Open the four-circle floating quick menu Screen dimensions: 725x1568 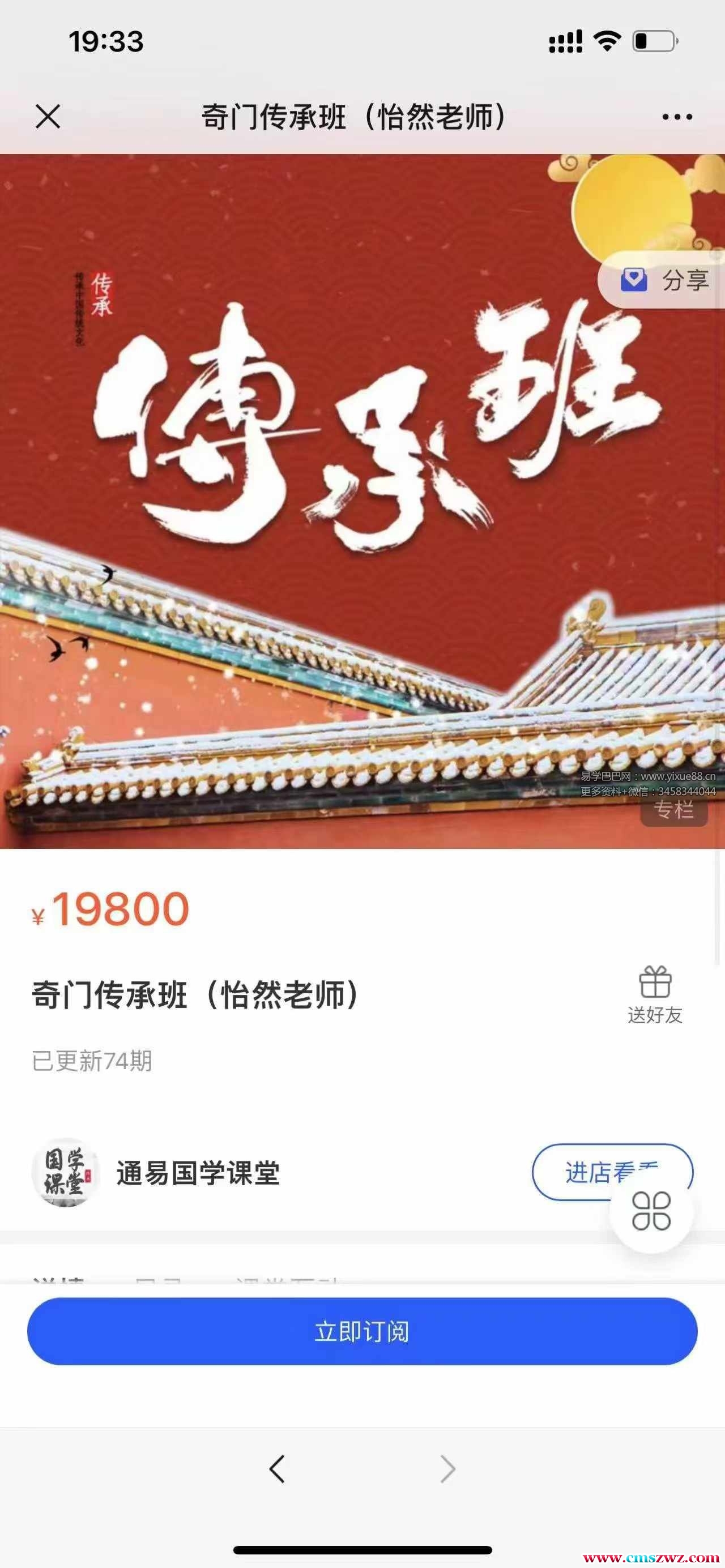point(651,1211)
